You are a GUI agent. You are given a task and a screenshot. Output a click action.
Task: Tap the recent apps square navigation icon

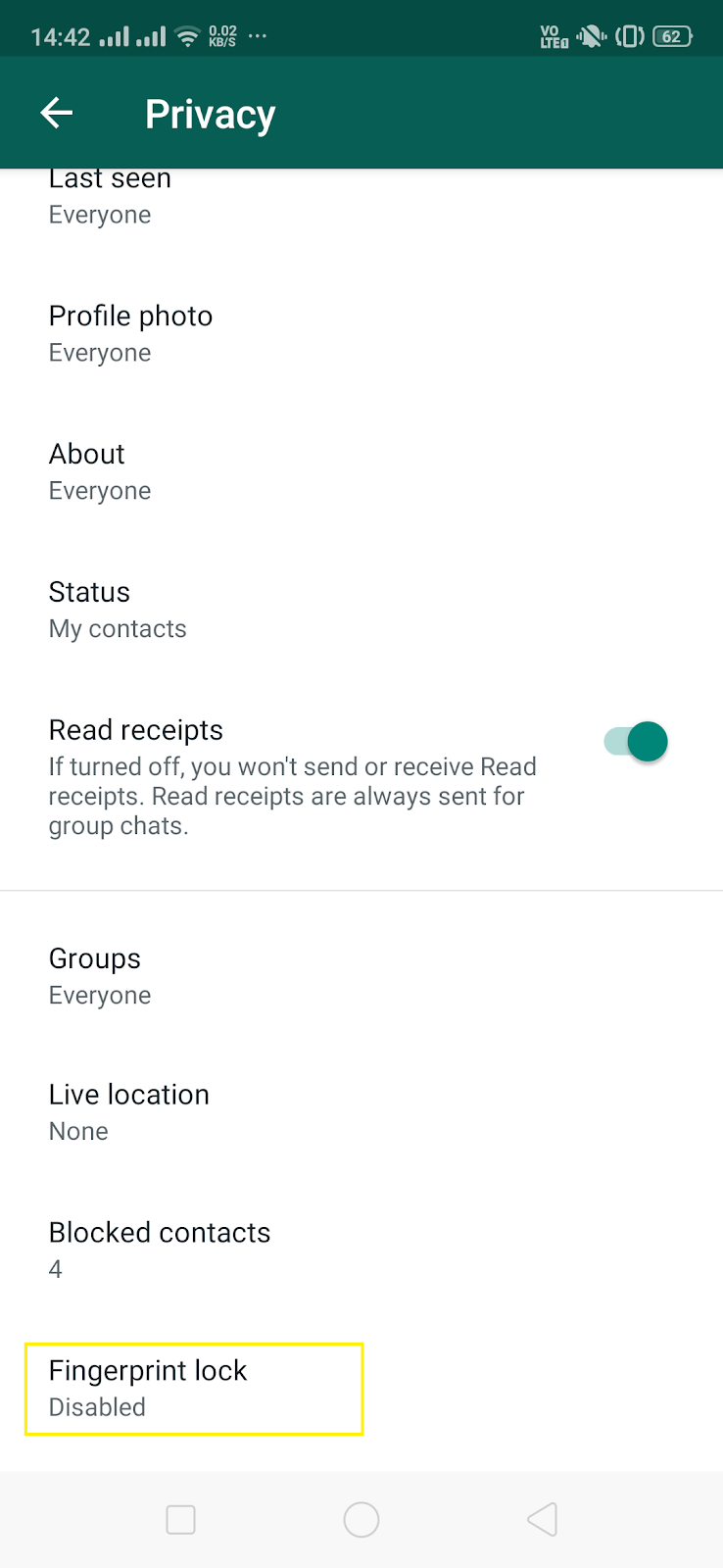pos(180,1519)
